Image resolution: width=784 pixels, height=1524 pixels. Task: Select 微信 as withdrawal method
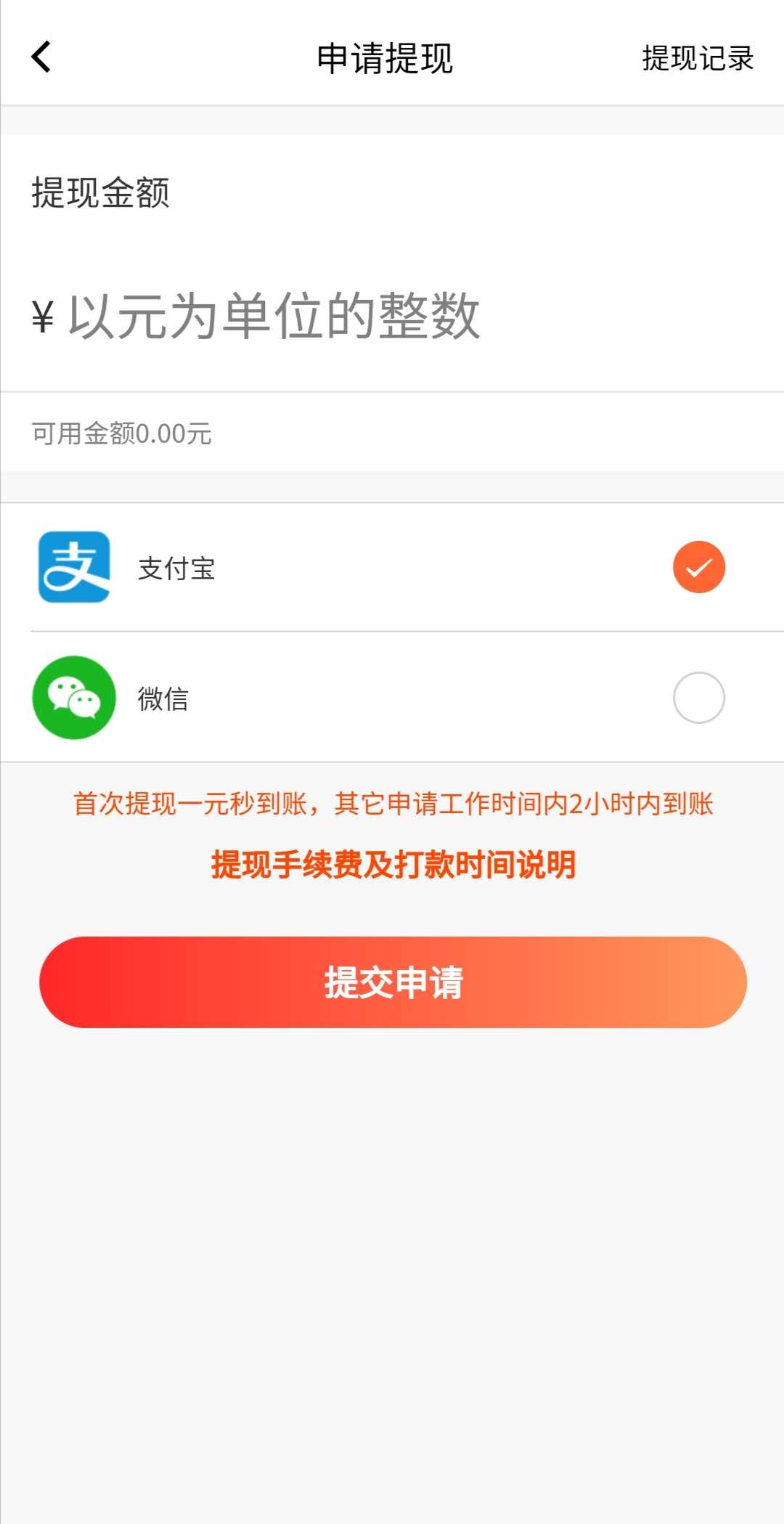click(x=392, y=698)
